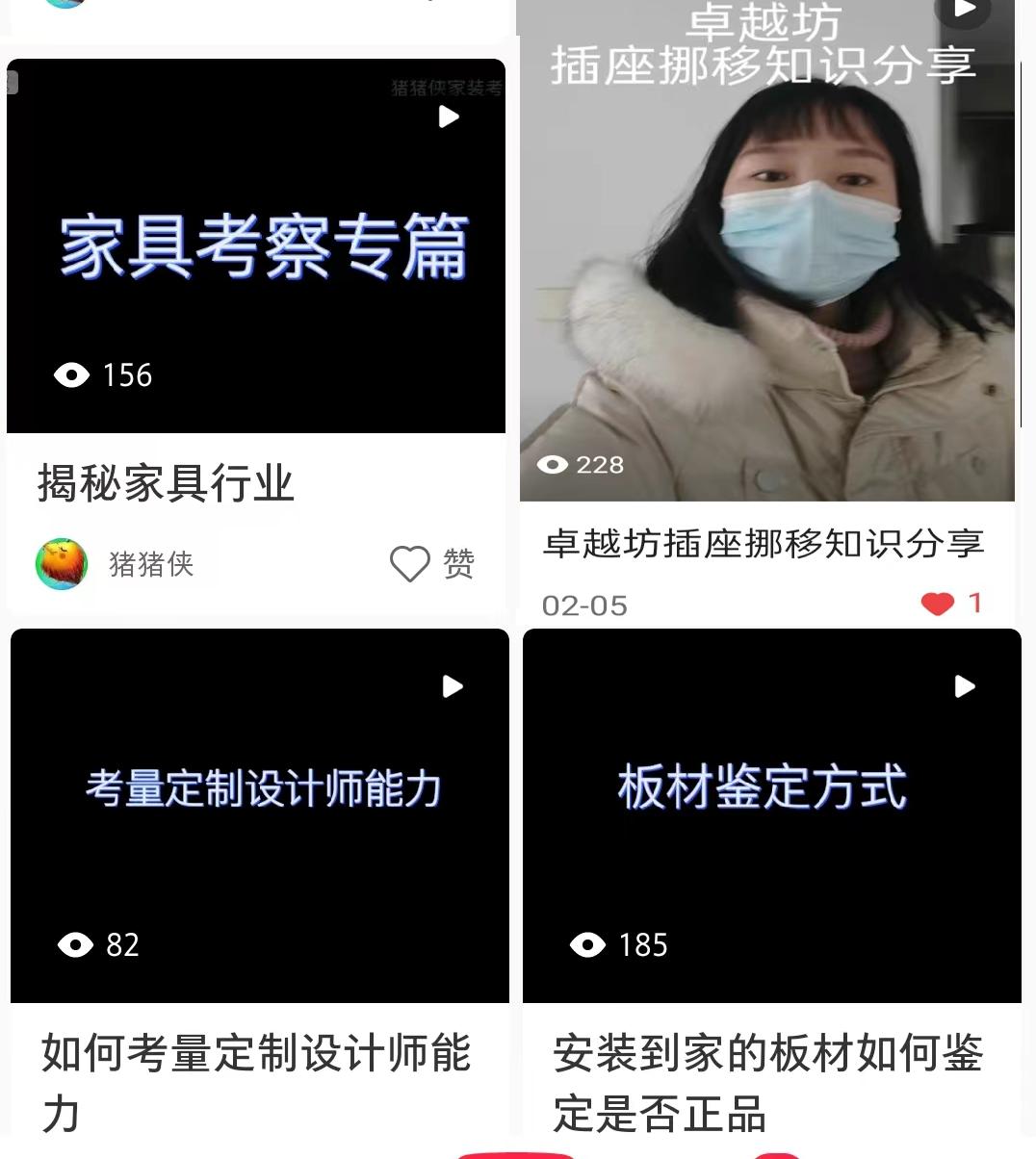The width and height of the screenshot is (1036, 1159).
Task: Click the play icon on 家具考察专篇 video
Action: coord(447,116)
